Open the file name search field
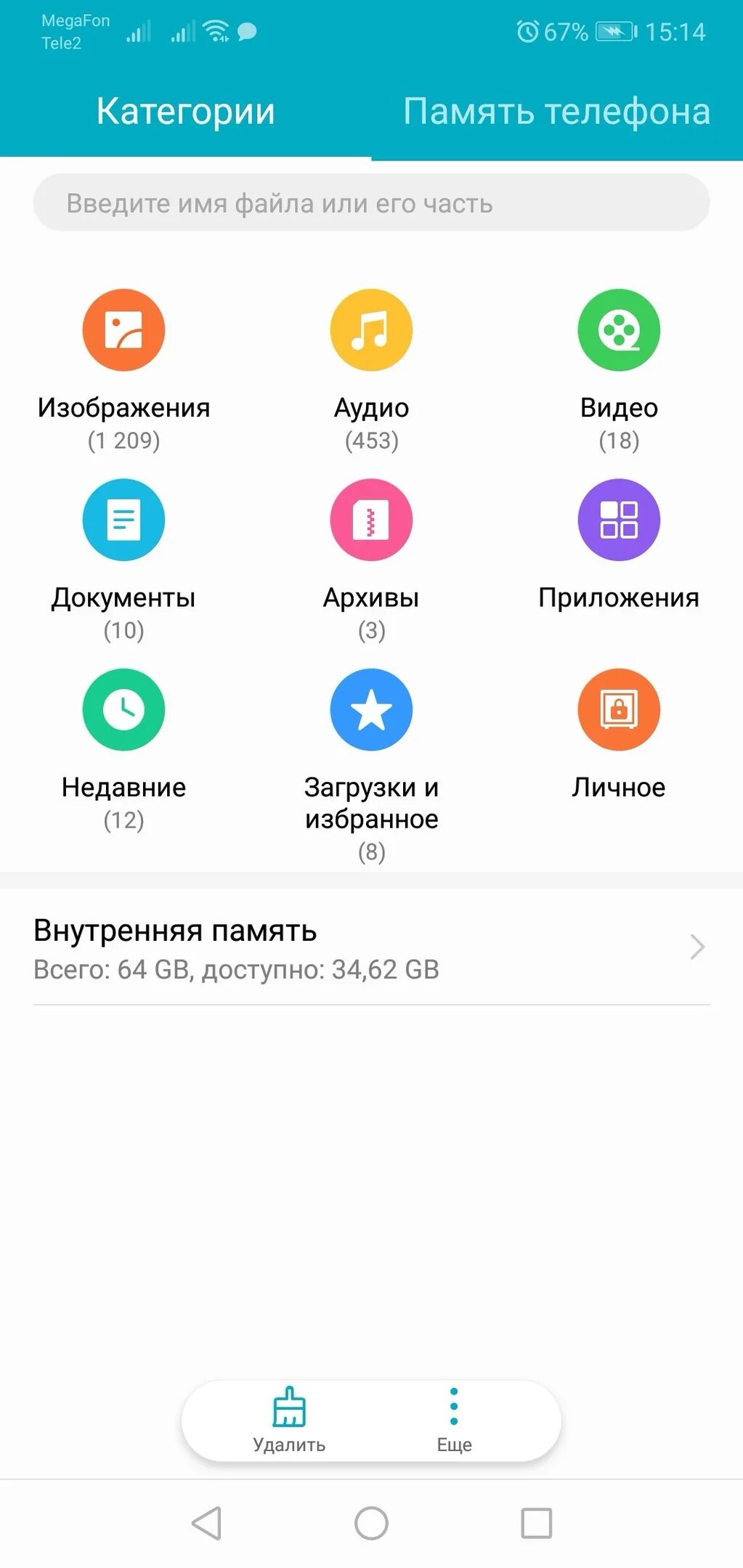Viewport: 743px width, 1568px height. click(x=371, y=204)
